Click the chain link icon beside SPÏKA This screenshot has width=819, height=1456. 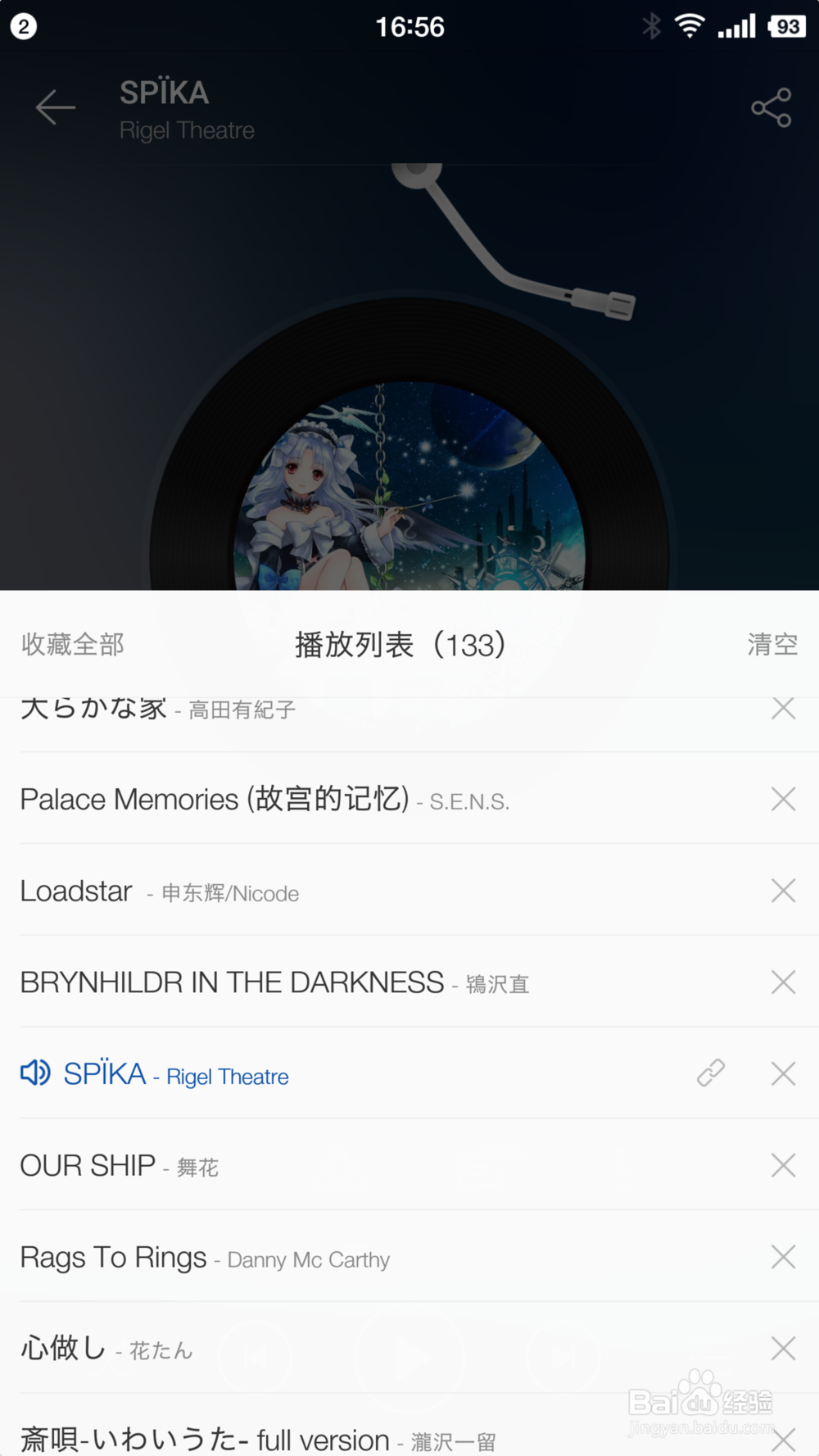709,1073
